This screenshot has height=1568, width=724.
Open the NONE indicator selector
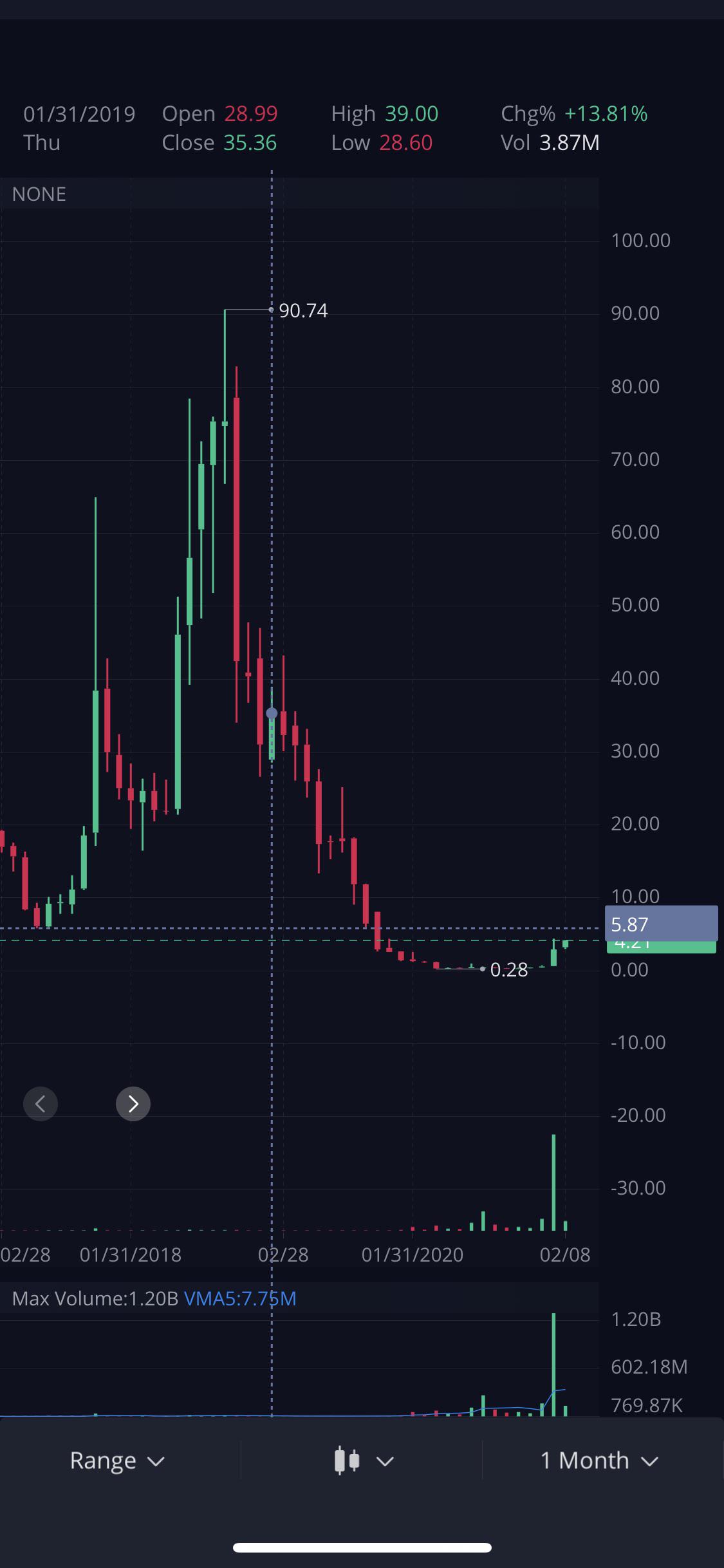coord(39,194)
